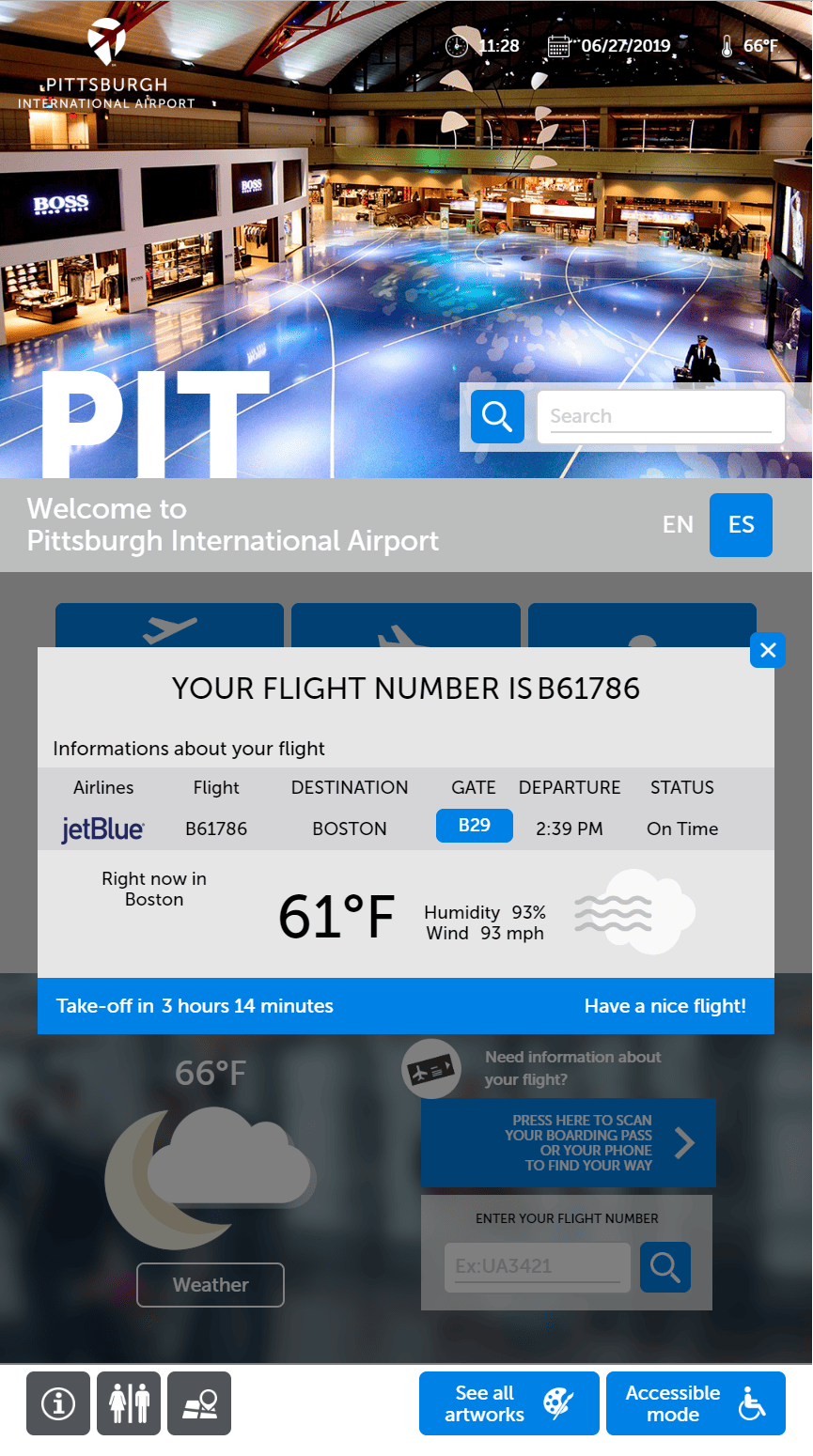Tap the magnifier button beside the Search field

coord(497,415)
